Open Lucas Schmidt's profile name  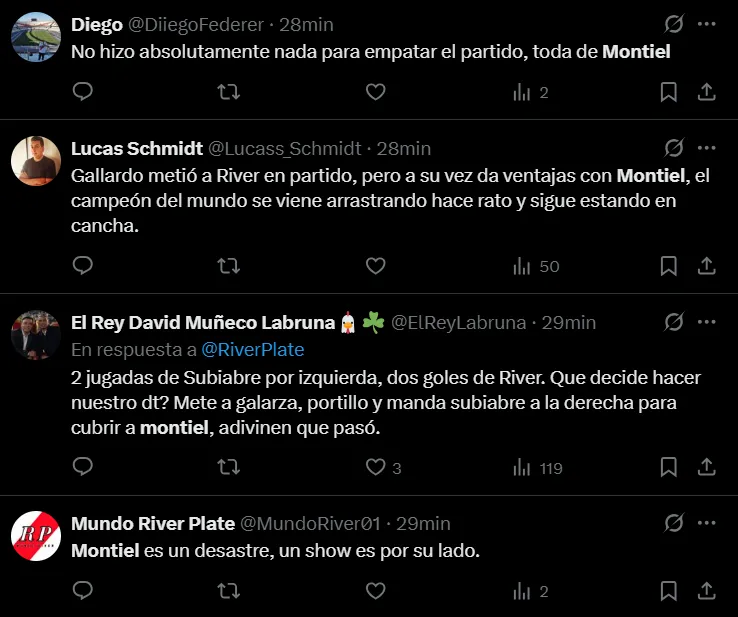tap(135, 148)
